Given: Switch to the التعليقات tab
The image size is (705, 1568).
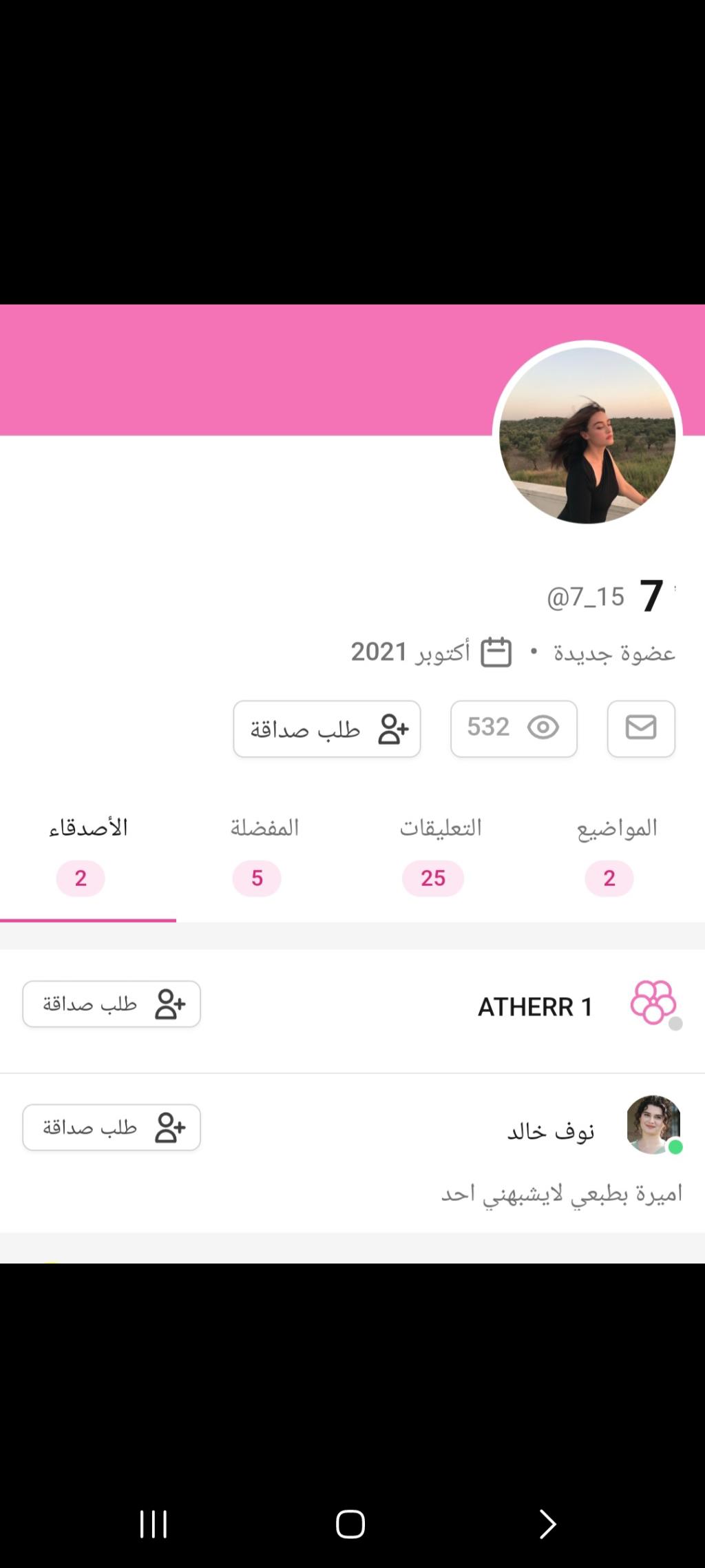Looking at the screenshot, I should pos(440,853).
